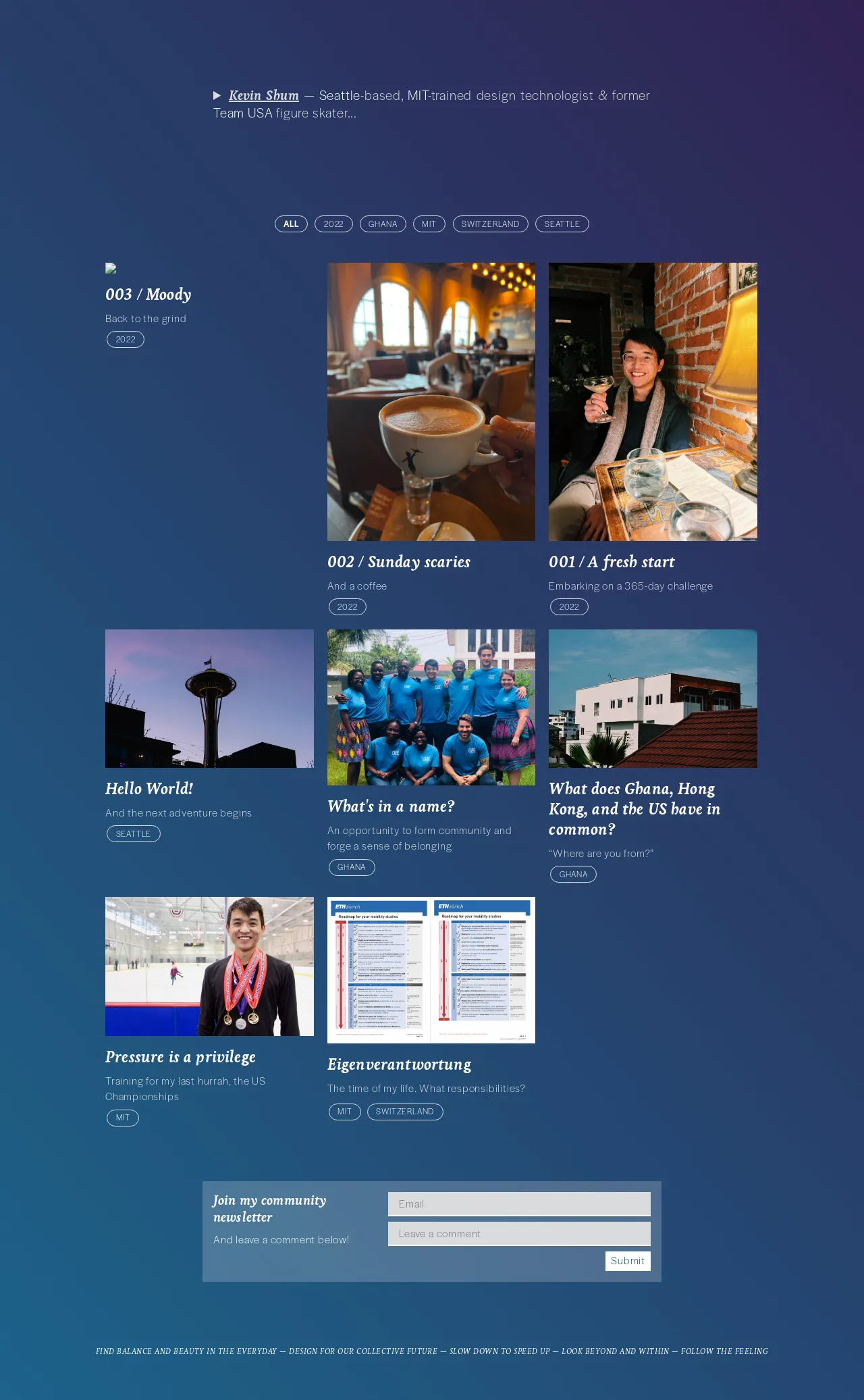Open the Eigenverantwortung post
864x1400 pixels.
click(x=400, y=1064)
